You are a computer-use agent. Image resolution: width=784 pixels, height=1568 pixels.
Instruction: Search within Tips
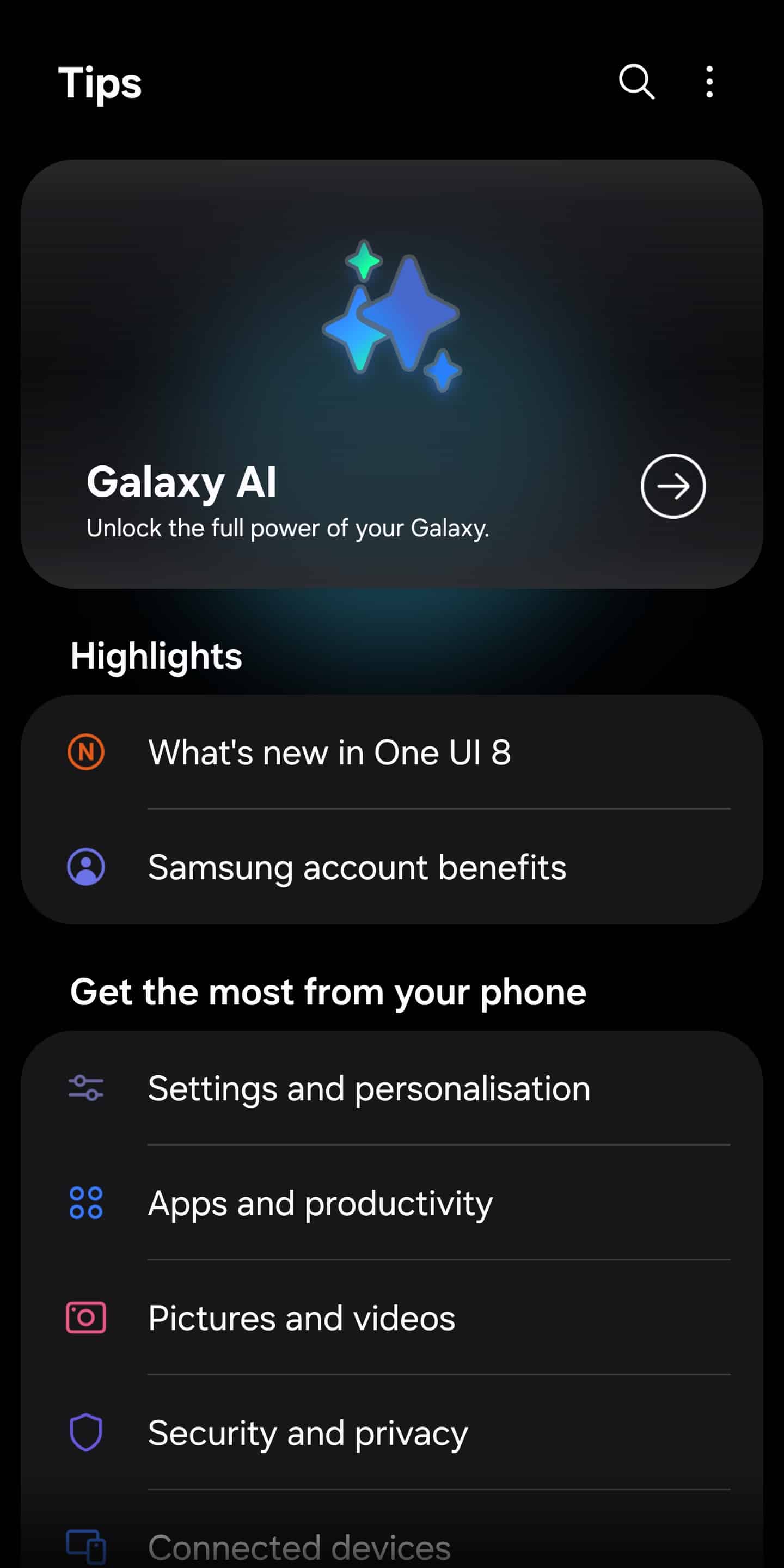click(636, 82)
